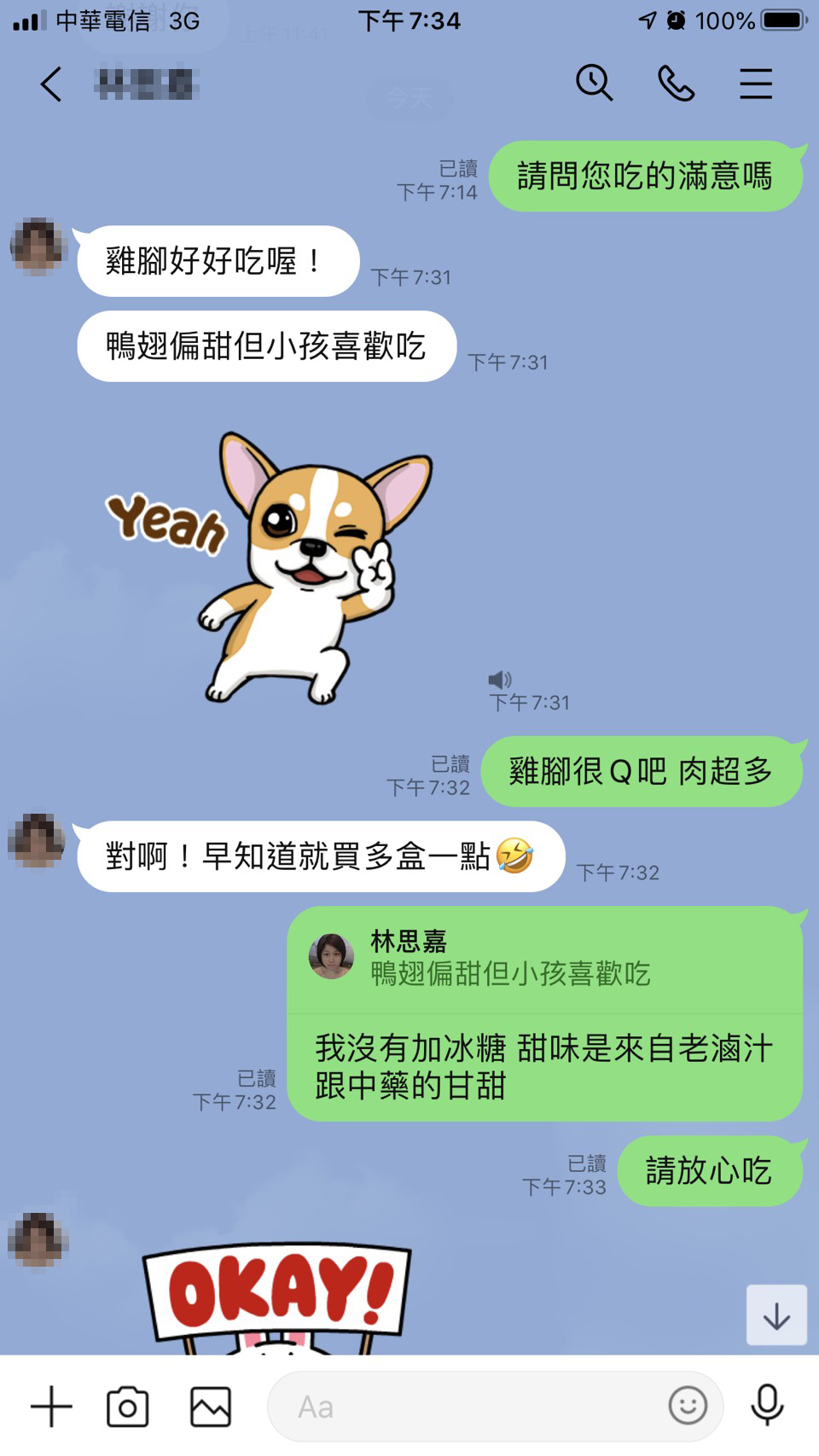The width and height of the screenshot is (819, 1456).
Task: Record a voice message with the microphone
Action: click(767, 1406)
